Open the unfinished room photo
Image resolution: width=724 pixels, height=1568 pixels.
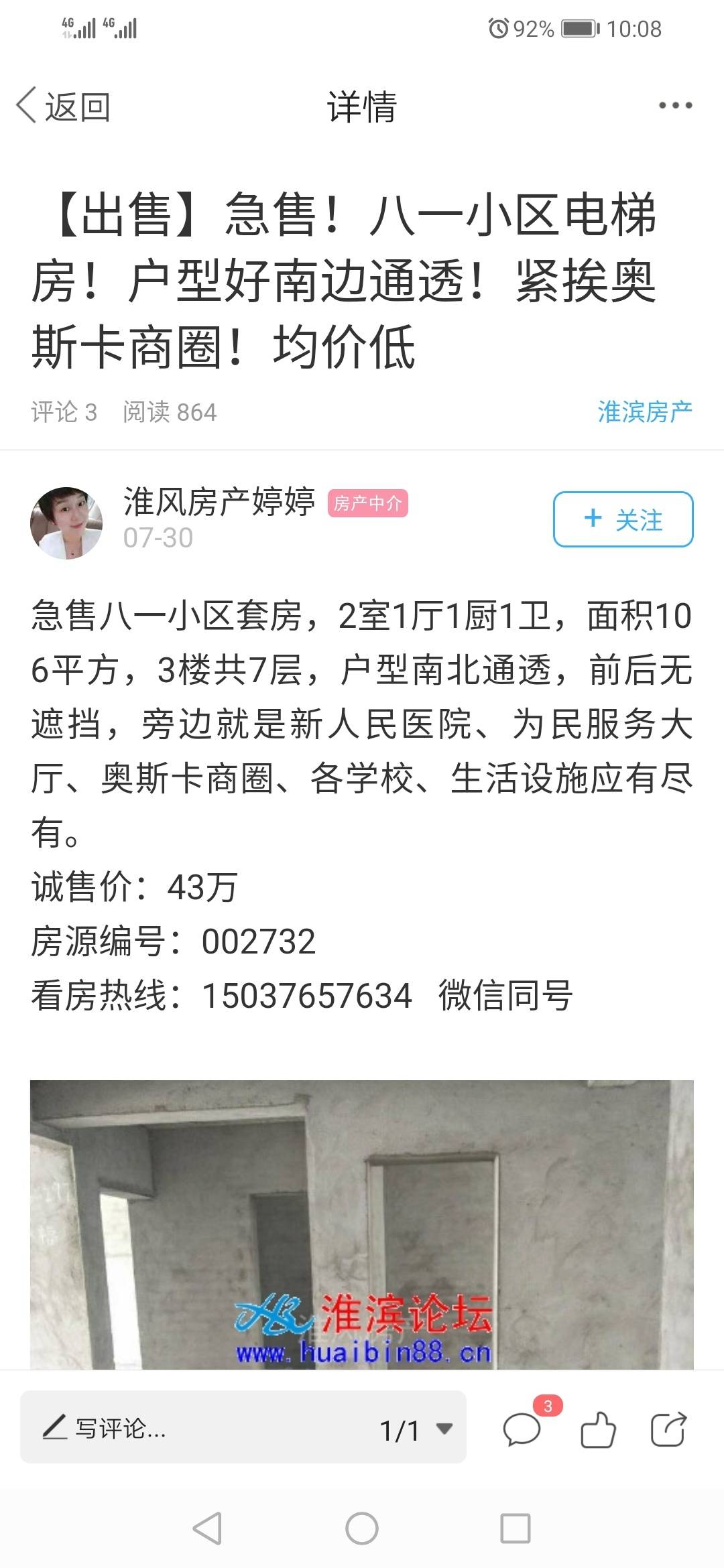click(362, 1223)
